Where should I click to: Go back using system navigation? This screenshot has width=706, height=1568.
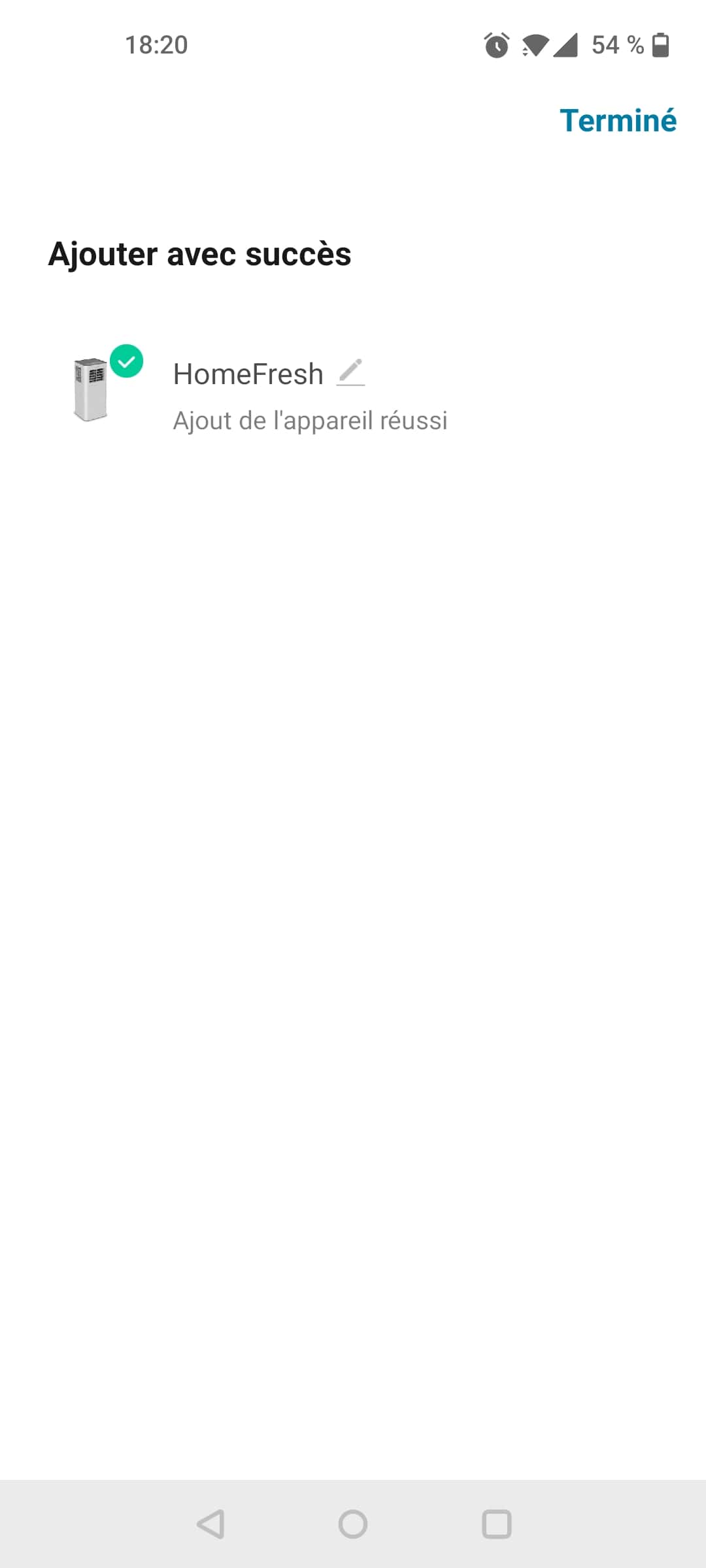(x=210, y=1524)
